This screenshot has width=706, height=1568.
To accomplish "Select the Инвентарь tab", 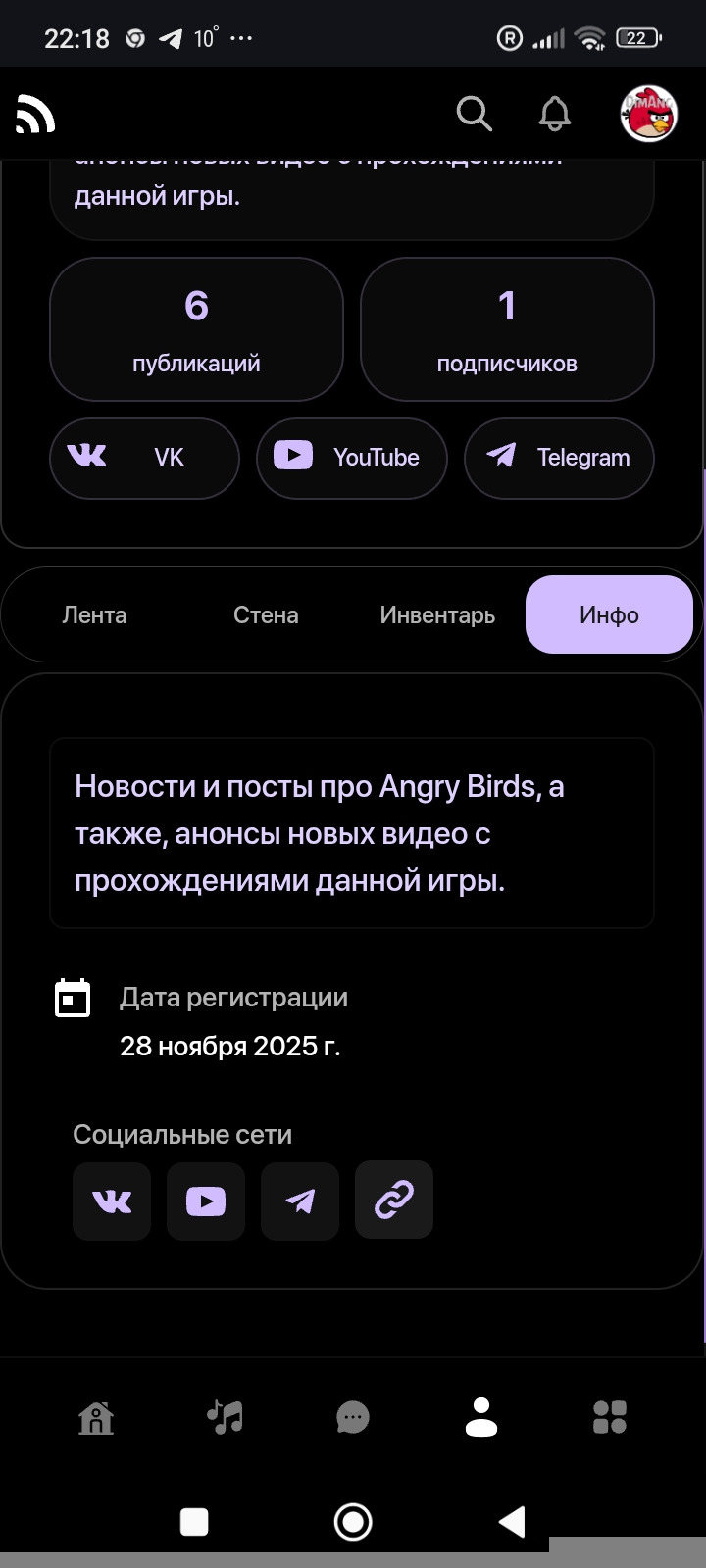I will [437, 615].
